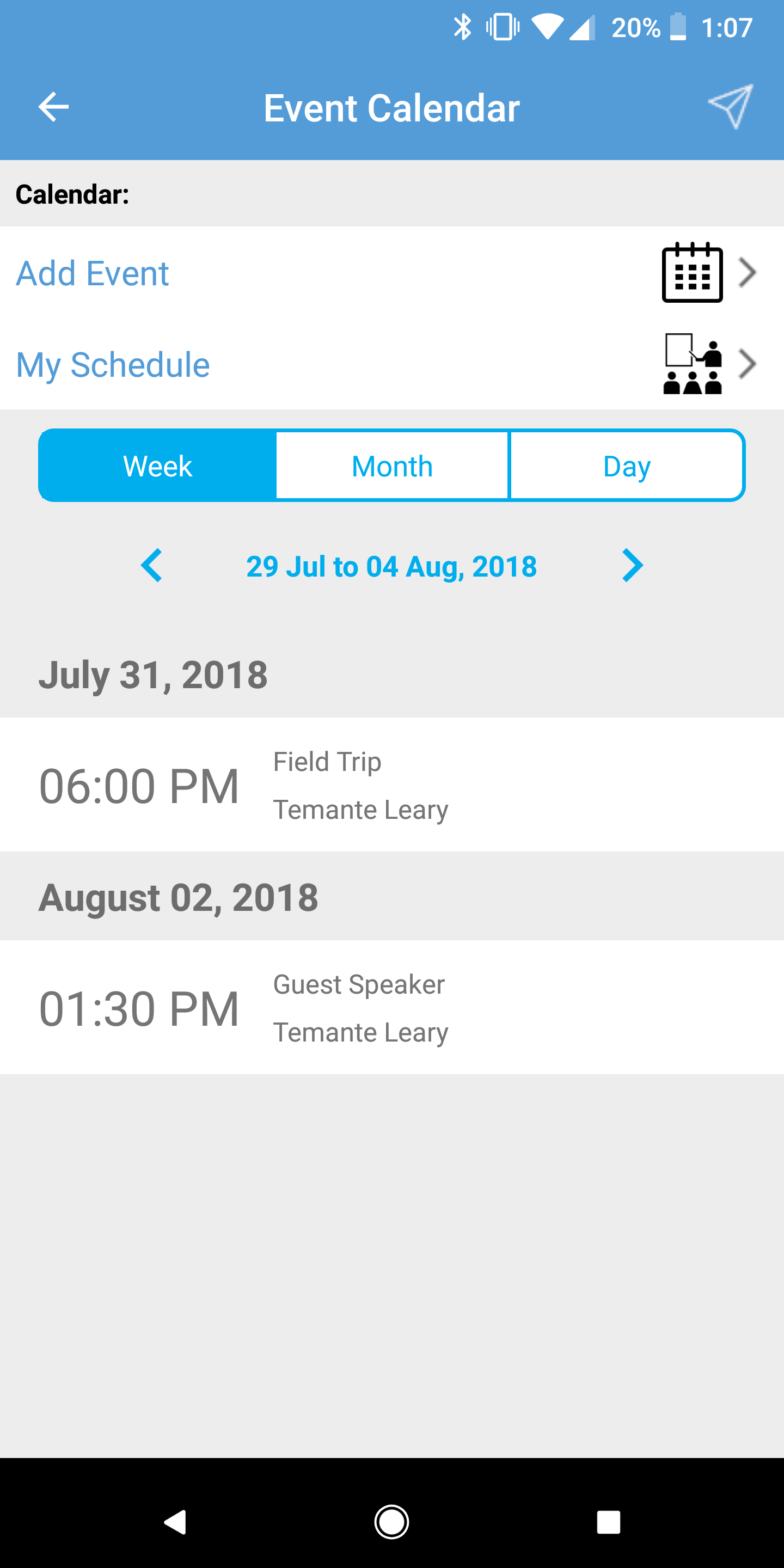
Task: Go to the next week
Action: tap(633, 566)
